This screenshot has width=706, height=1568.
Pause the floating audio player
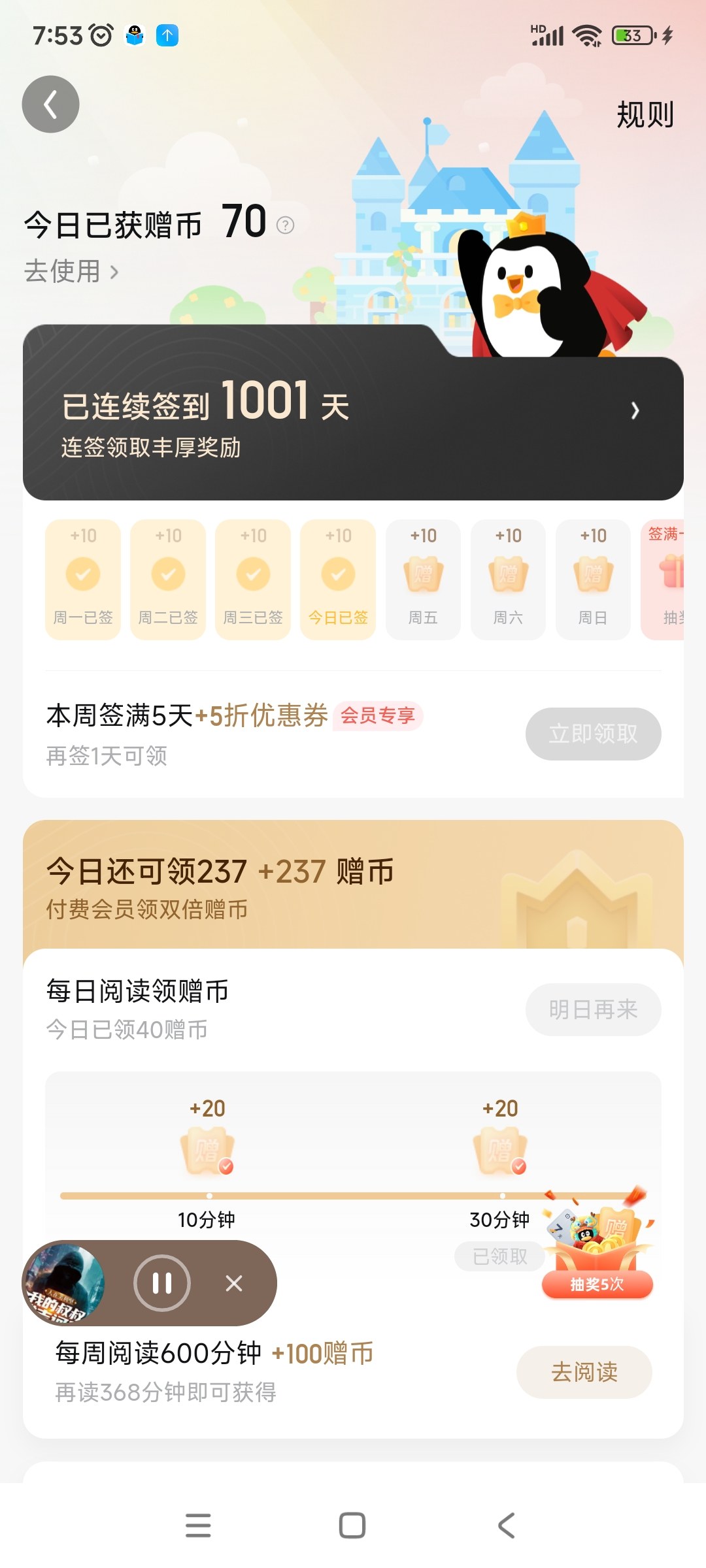pos(162,1283)
